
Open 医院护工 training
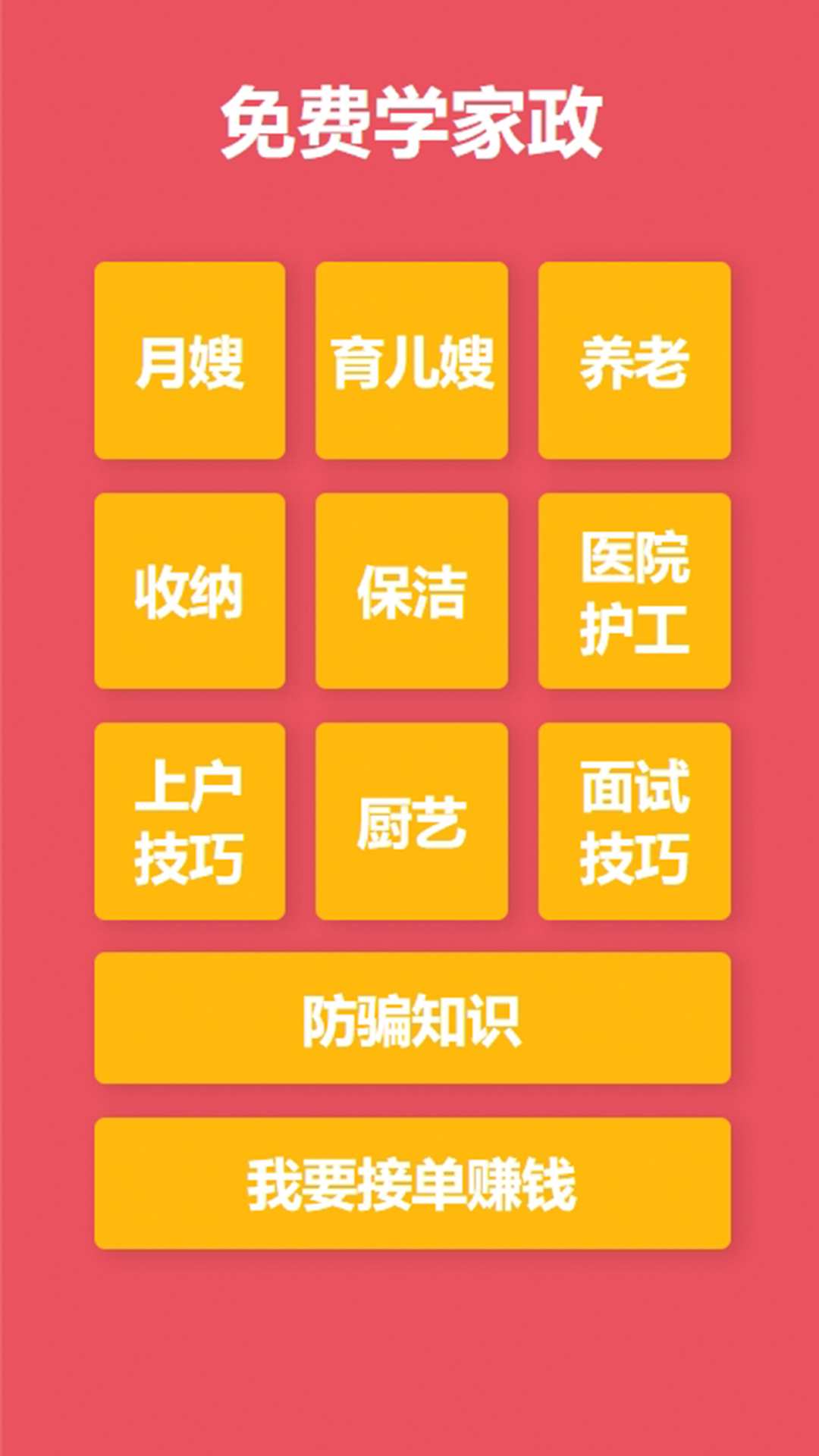634,591
